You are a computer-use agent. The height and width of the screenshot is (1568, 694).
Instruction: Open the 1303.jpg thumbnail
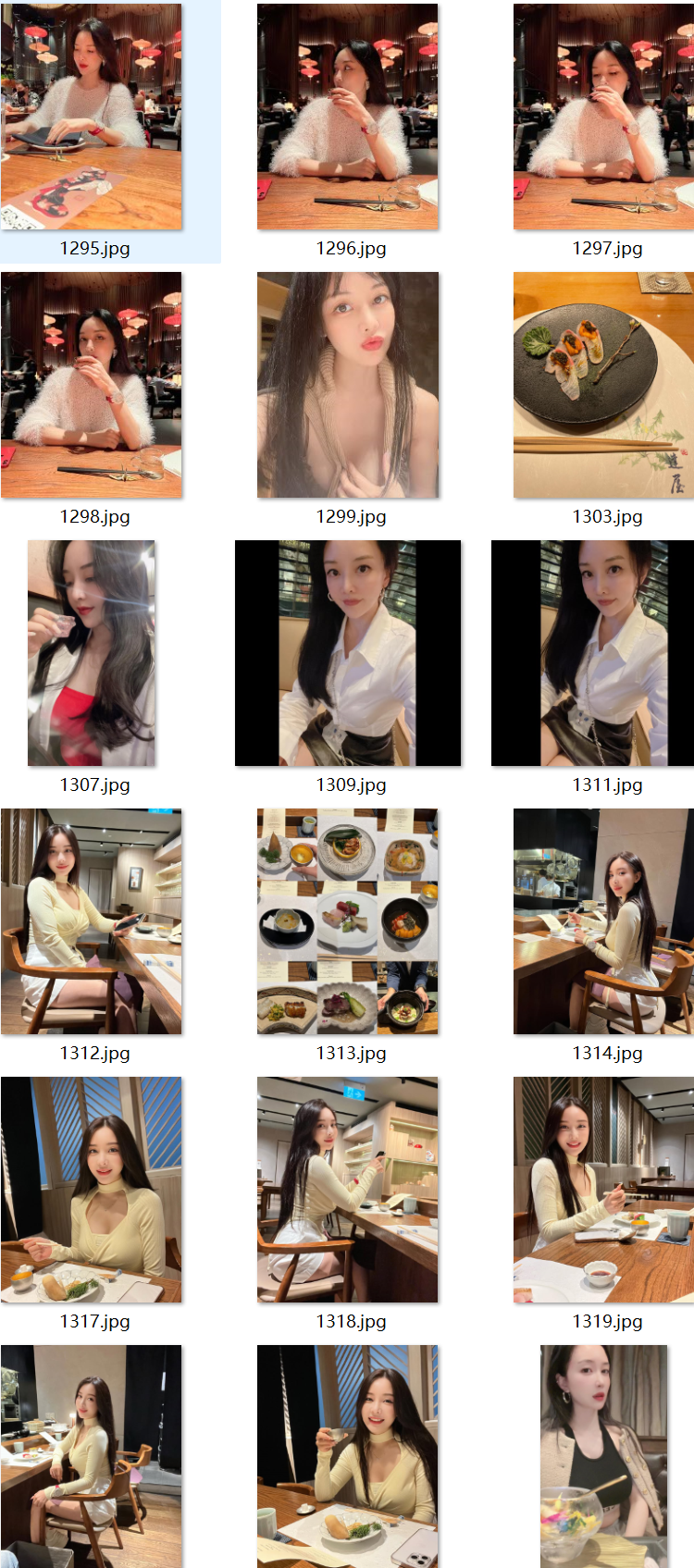tap(603, 385)
